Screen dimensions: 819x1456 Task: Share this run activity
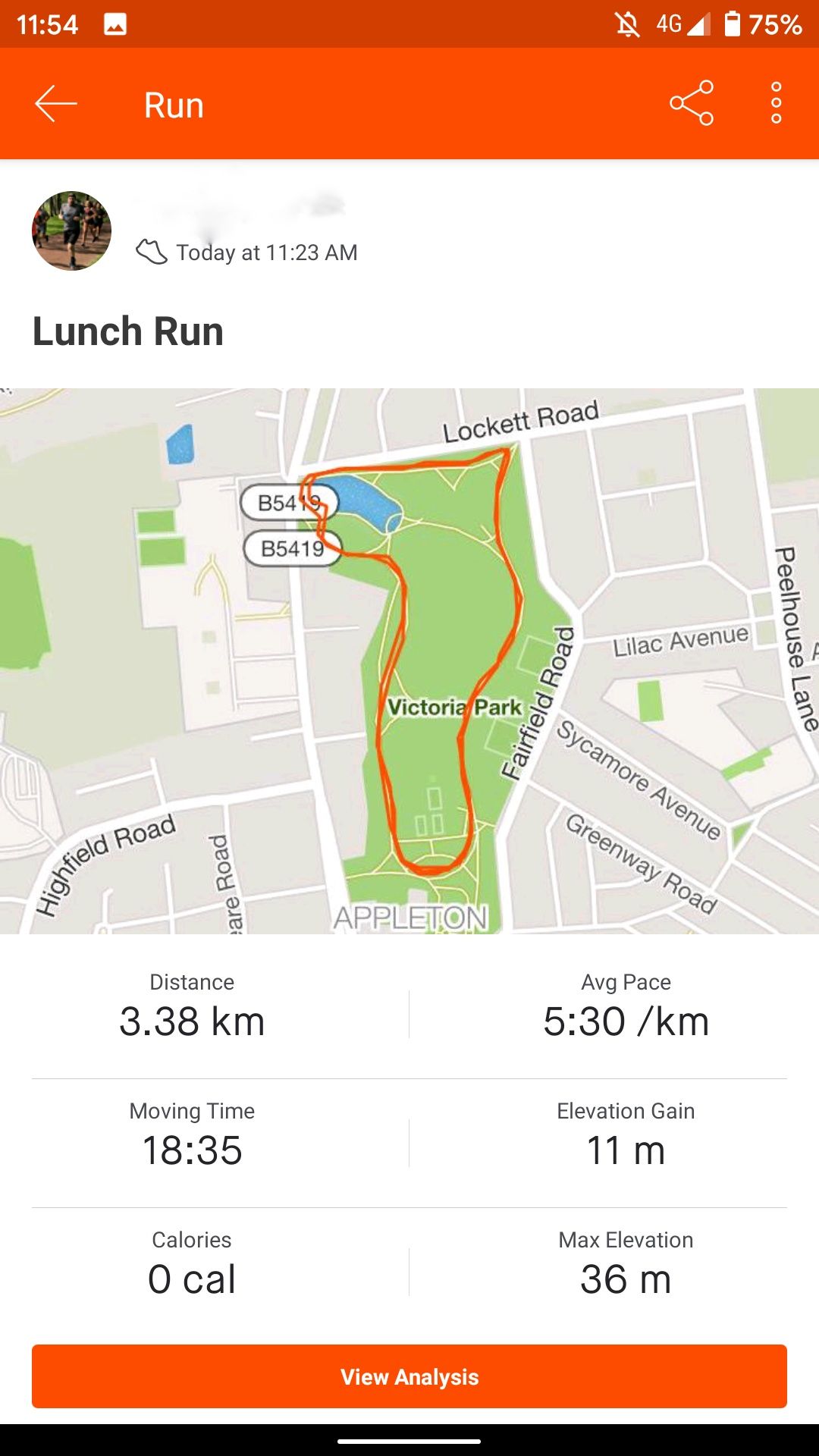691,103
